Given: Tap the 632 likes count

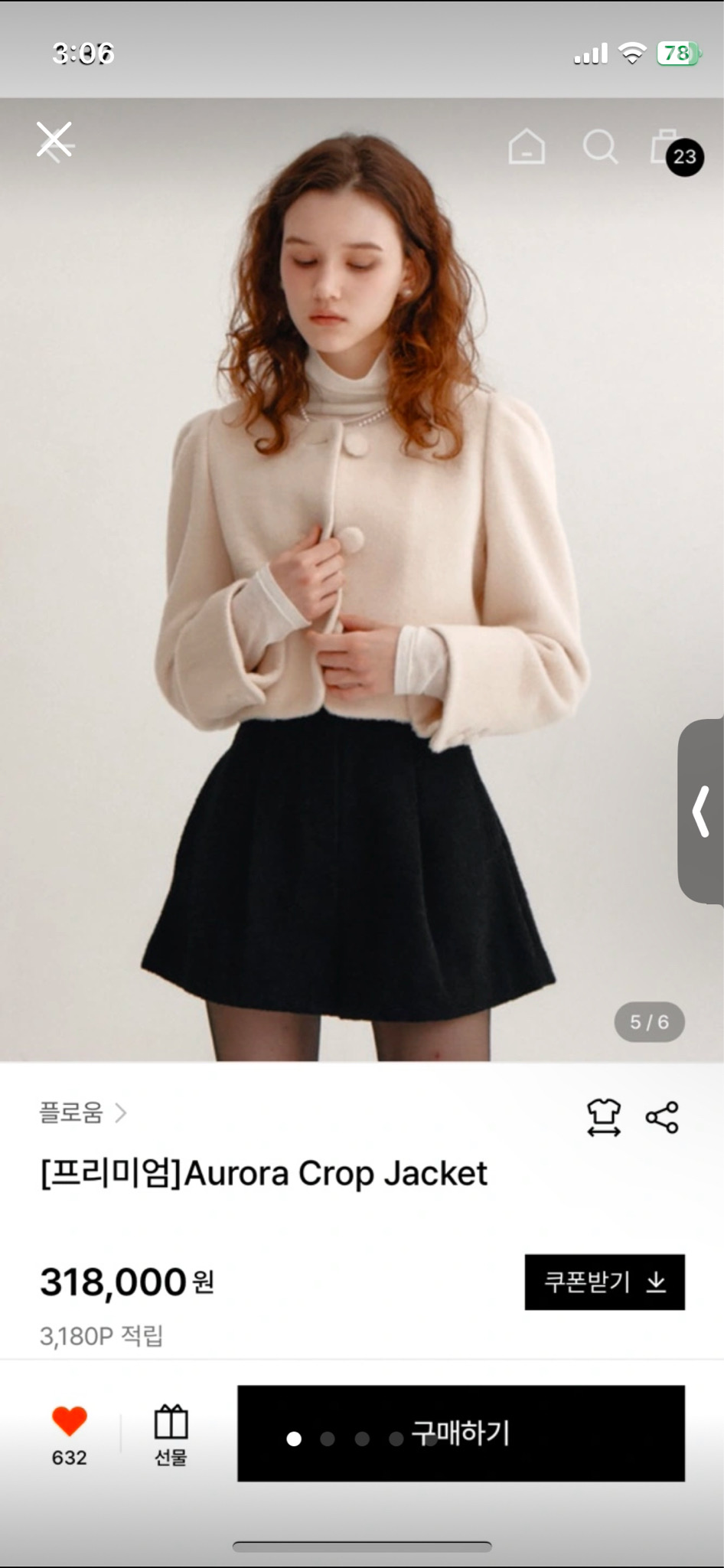Looking at the screenshot, I should pyautogui.click(x=70, y=1457).
